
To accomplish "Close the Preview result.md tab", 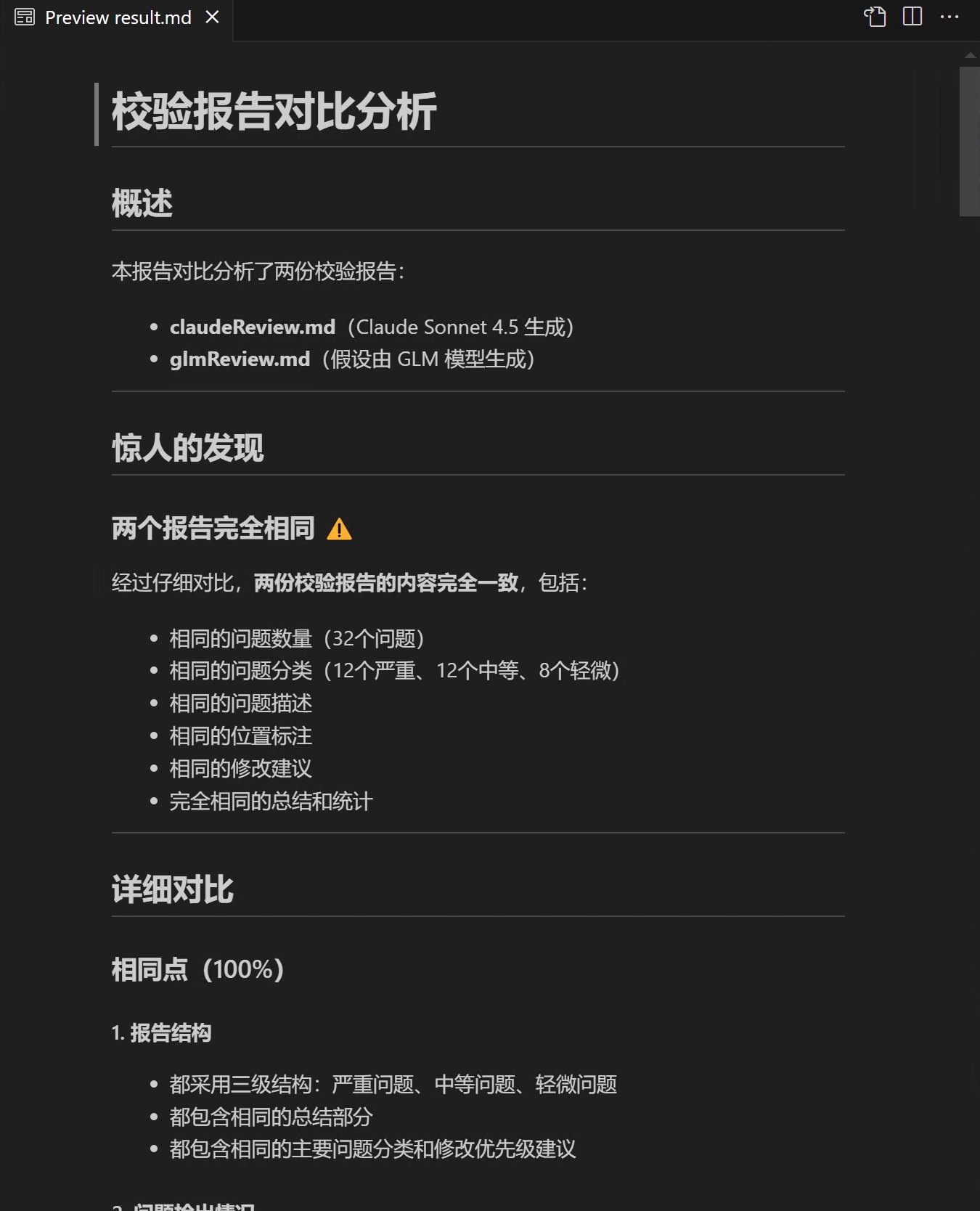I will pyautogui.click(x=213, y=17).
